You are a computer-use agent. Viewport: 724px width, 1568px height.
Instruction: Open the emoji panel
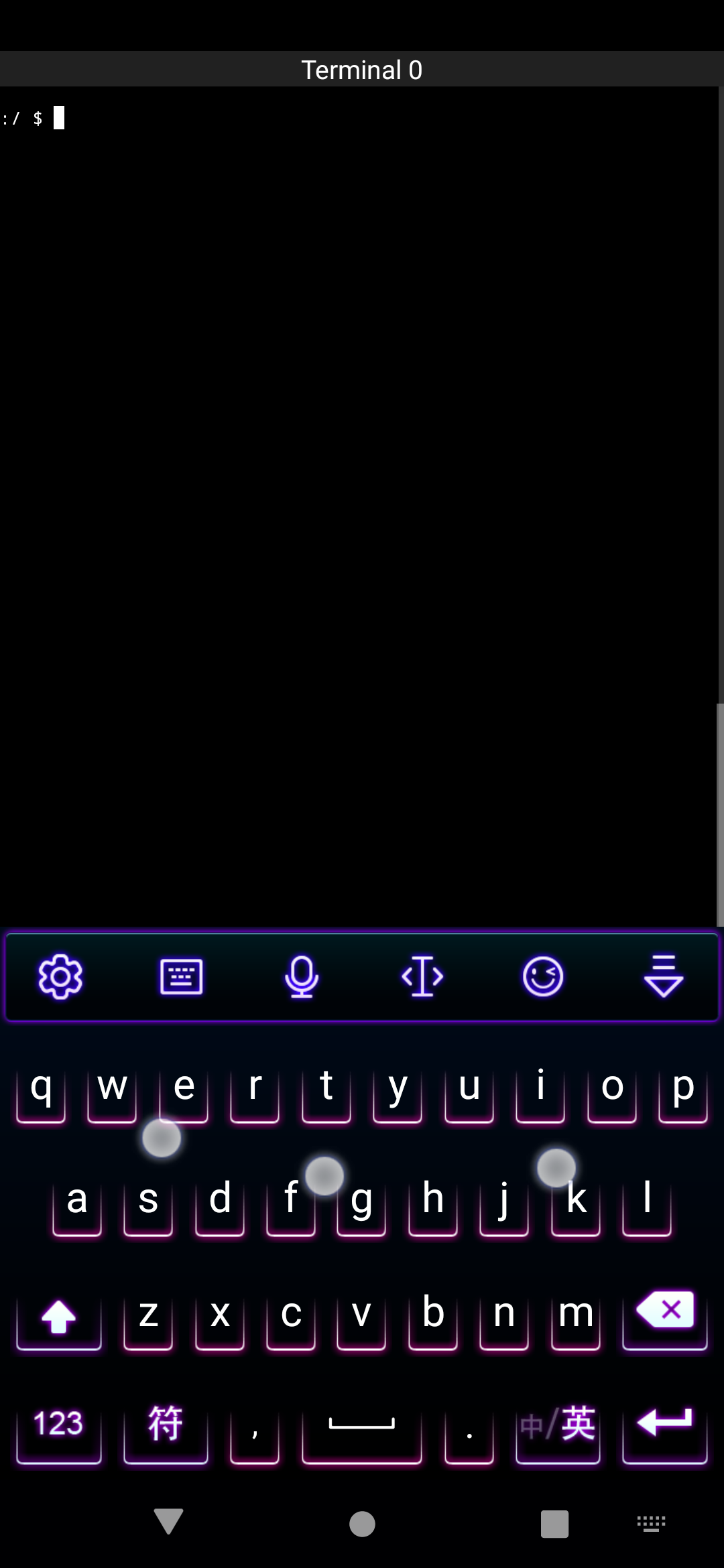click(x=543, y=976)
